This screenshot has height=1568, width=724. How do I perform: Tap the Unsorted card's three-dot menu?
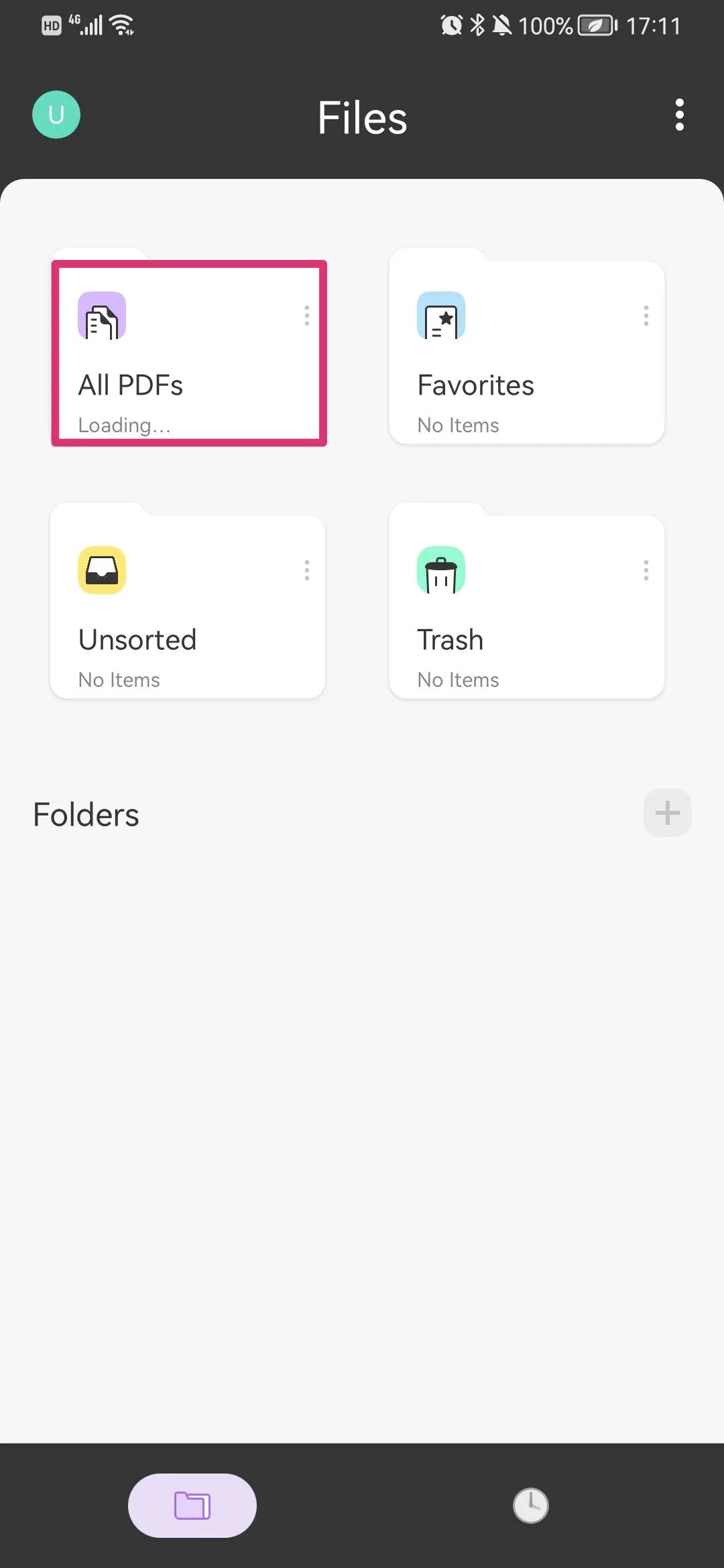[307, 570]
